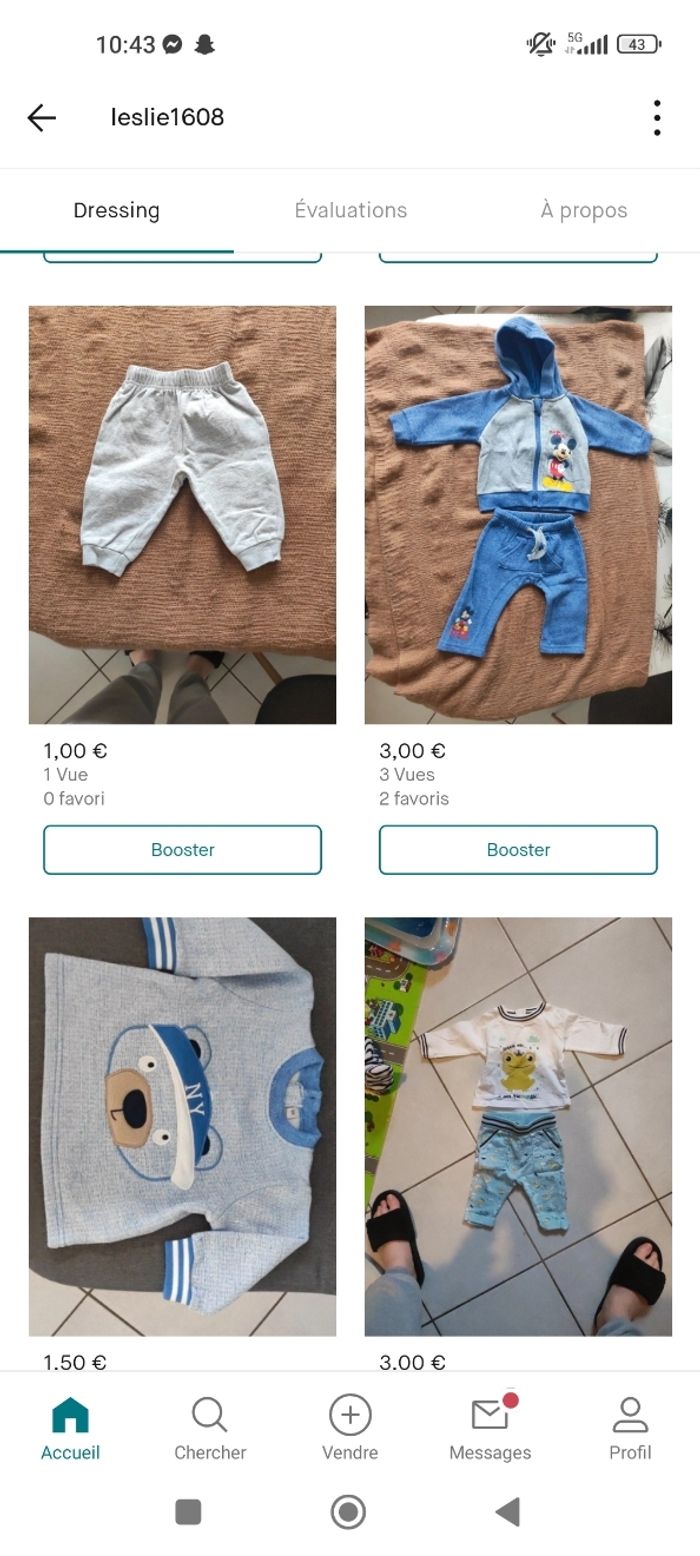The width and height of the screenshot is (700, 1556).
Task: Open the Chercher search tab
Action: pos(210,1429)
